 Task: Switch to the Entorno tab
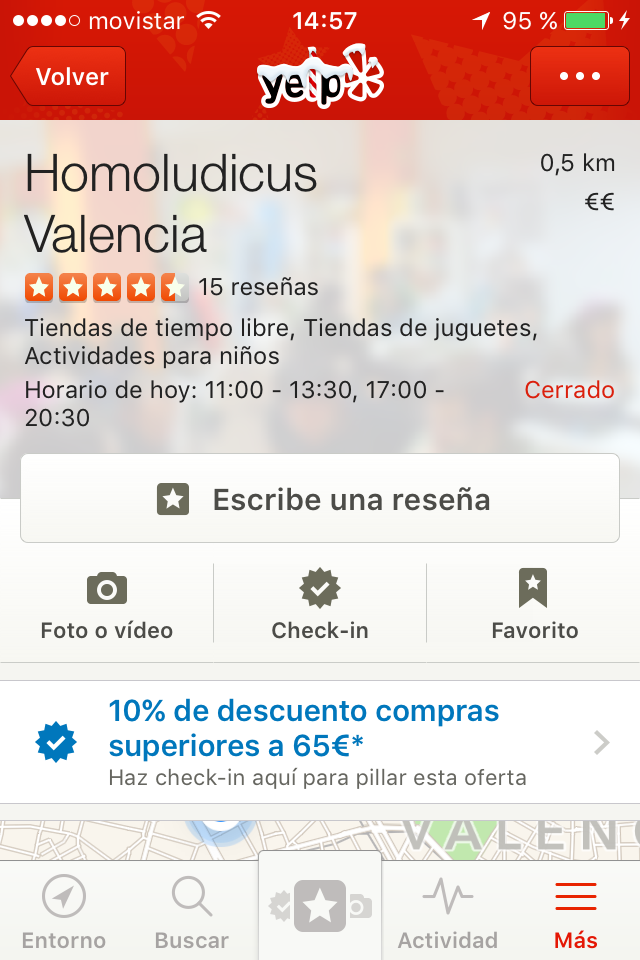pos(63,913)
